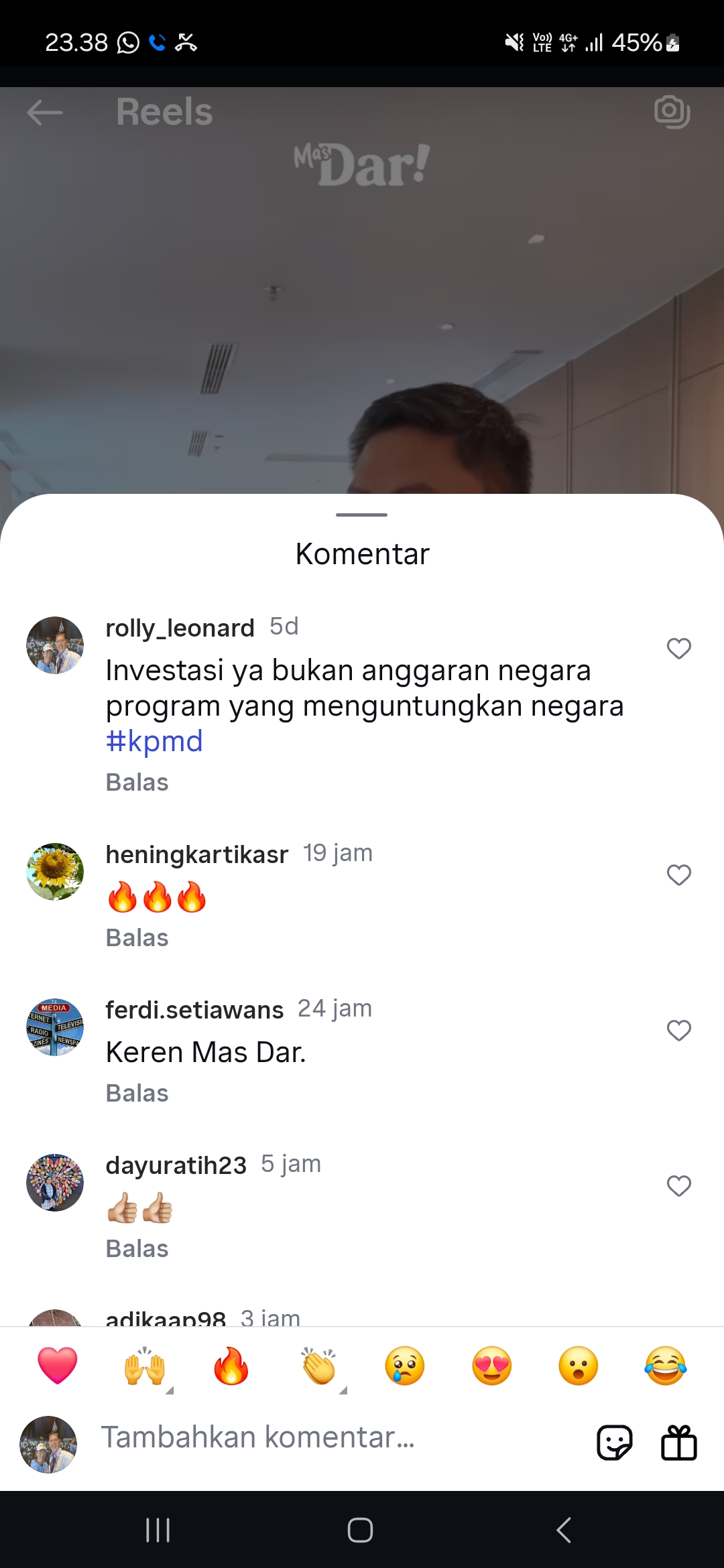Reply to ferdi.setiawans' Keren Mas Dar comment
The image size is (724, 1568).
coord(137,1093)
